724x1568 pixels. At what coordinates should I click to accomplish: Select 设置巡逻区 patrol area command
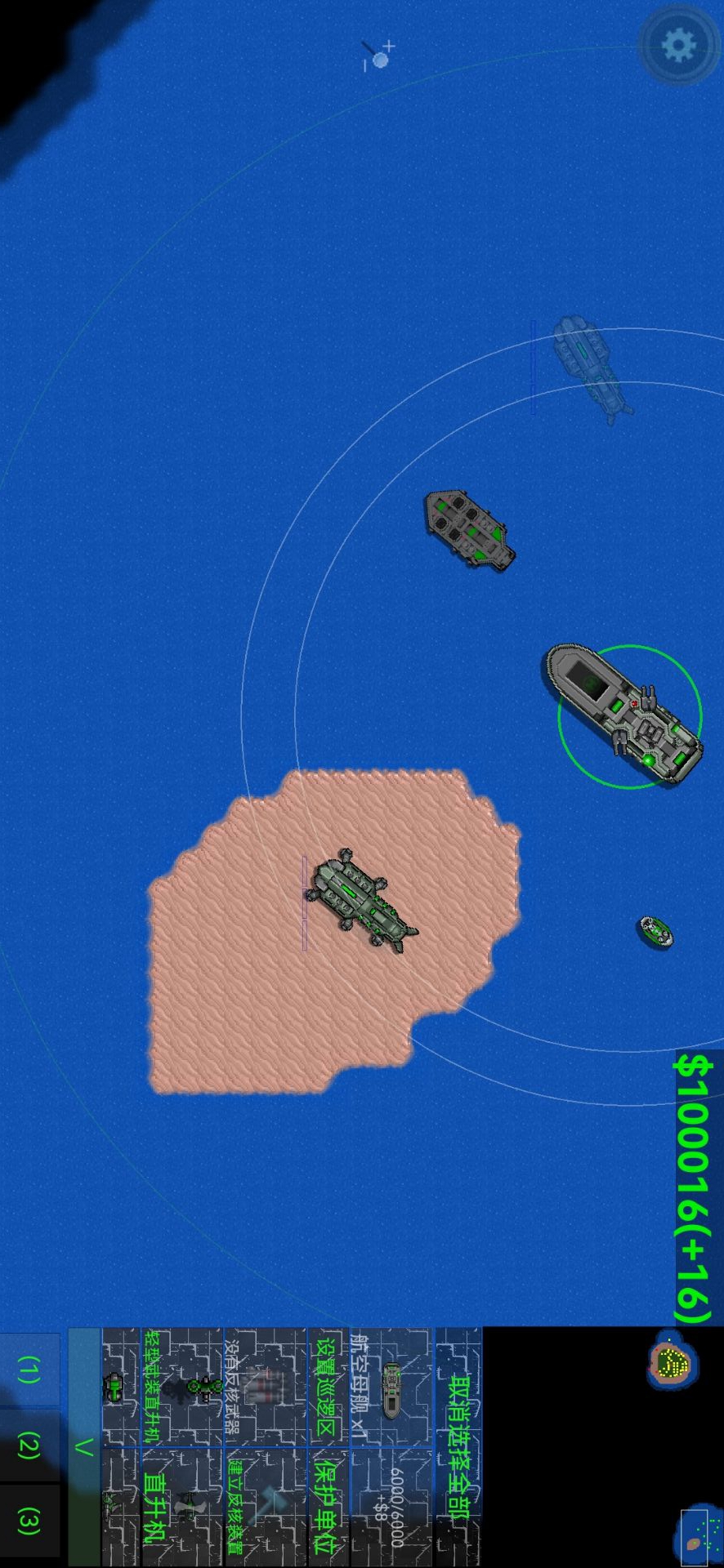click(327, 1386)
